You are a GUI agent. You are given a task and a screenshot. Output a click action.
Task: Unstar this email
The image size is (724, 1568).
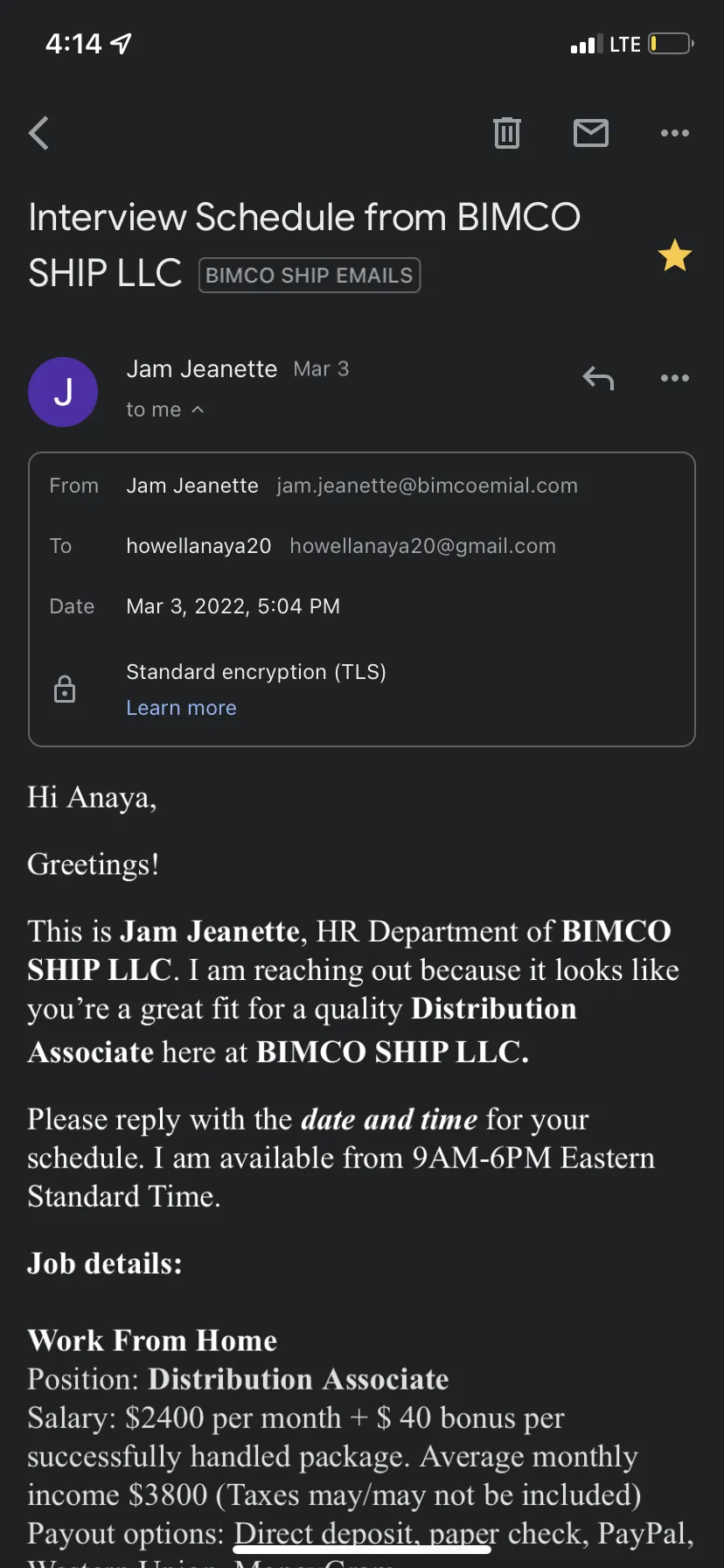[675, 255]
